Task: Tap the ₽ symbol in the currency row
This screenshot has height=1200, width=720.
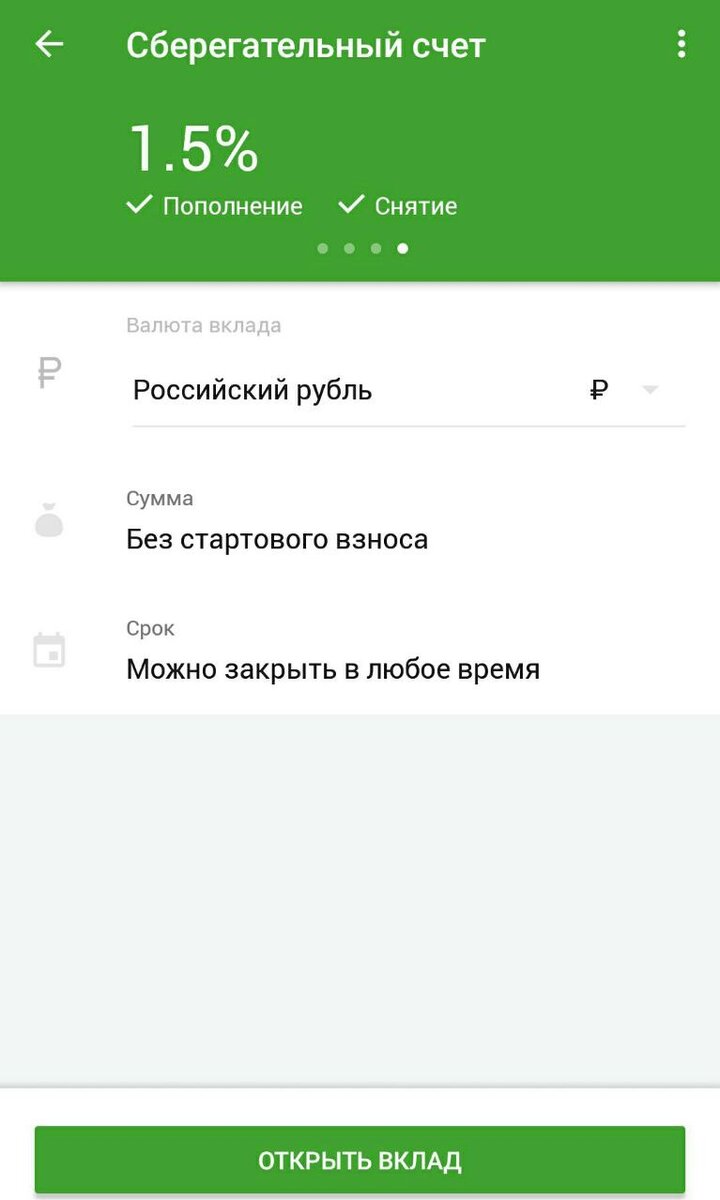Action: [597, 390]
